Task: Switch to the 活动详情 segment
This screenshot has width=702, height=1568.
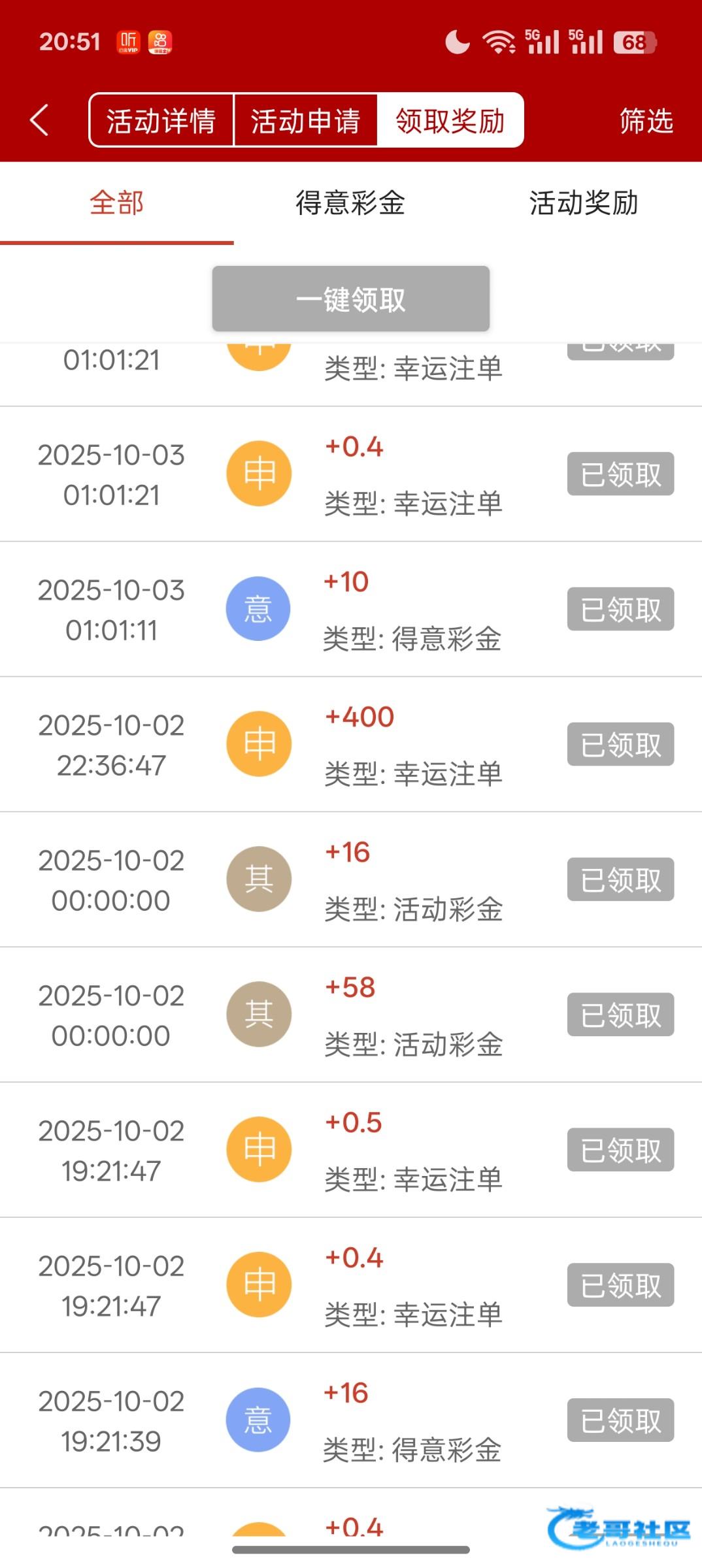Action: (x=161, y=120)
